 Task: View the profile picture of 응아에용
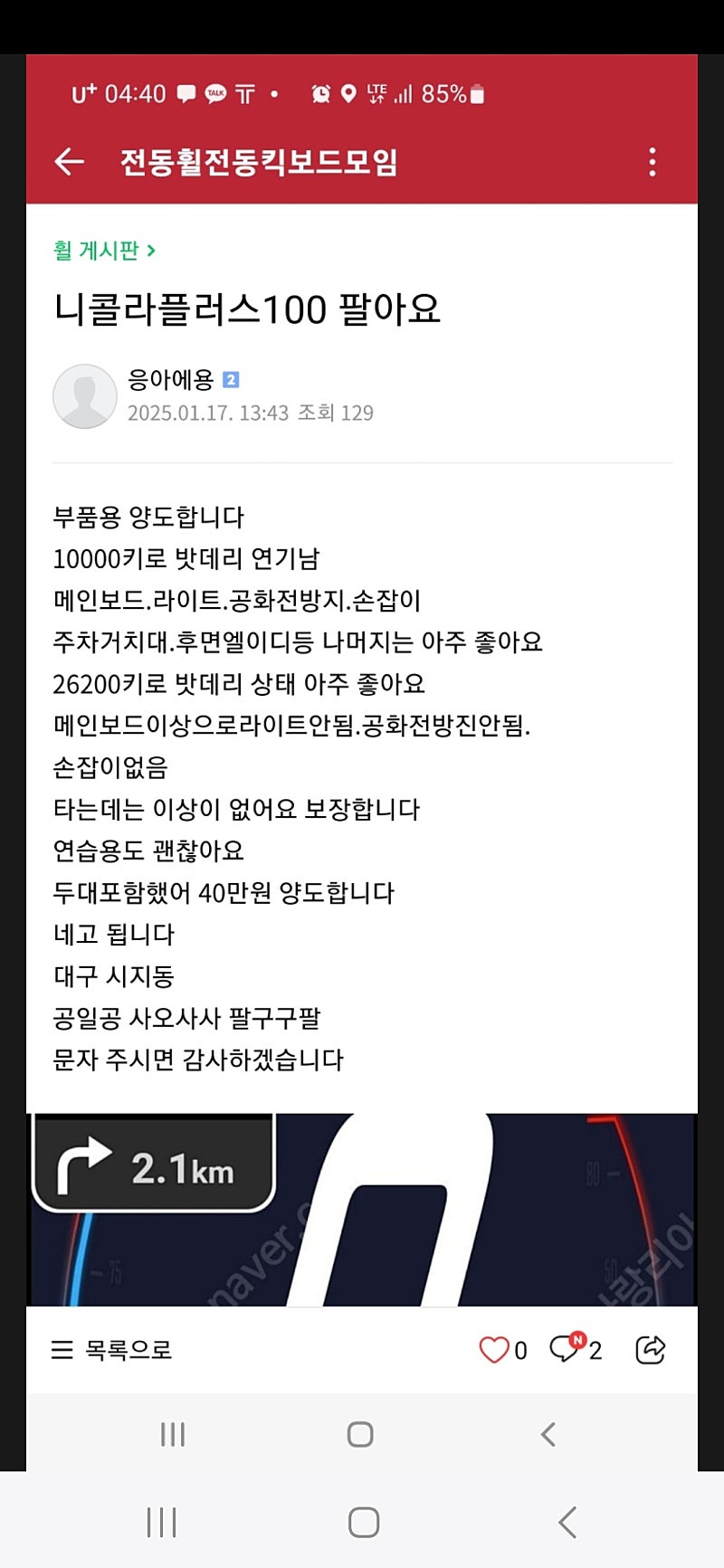tap(85, 396)
